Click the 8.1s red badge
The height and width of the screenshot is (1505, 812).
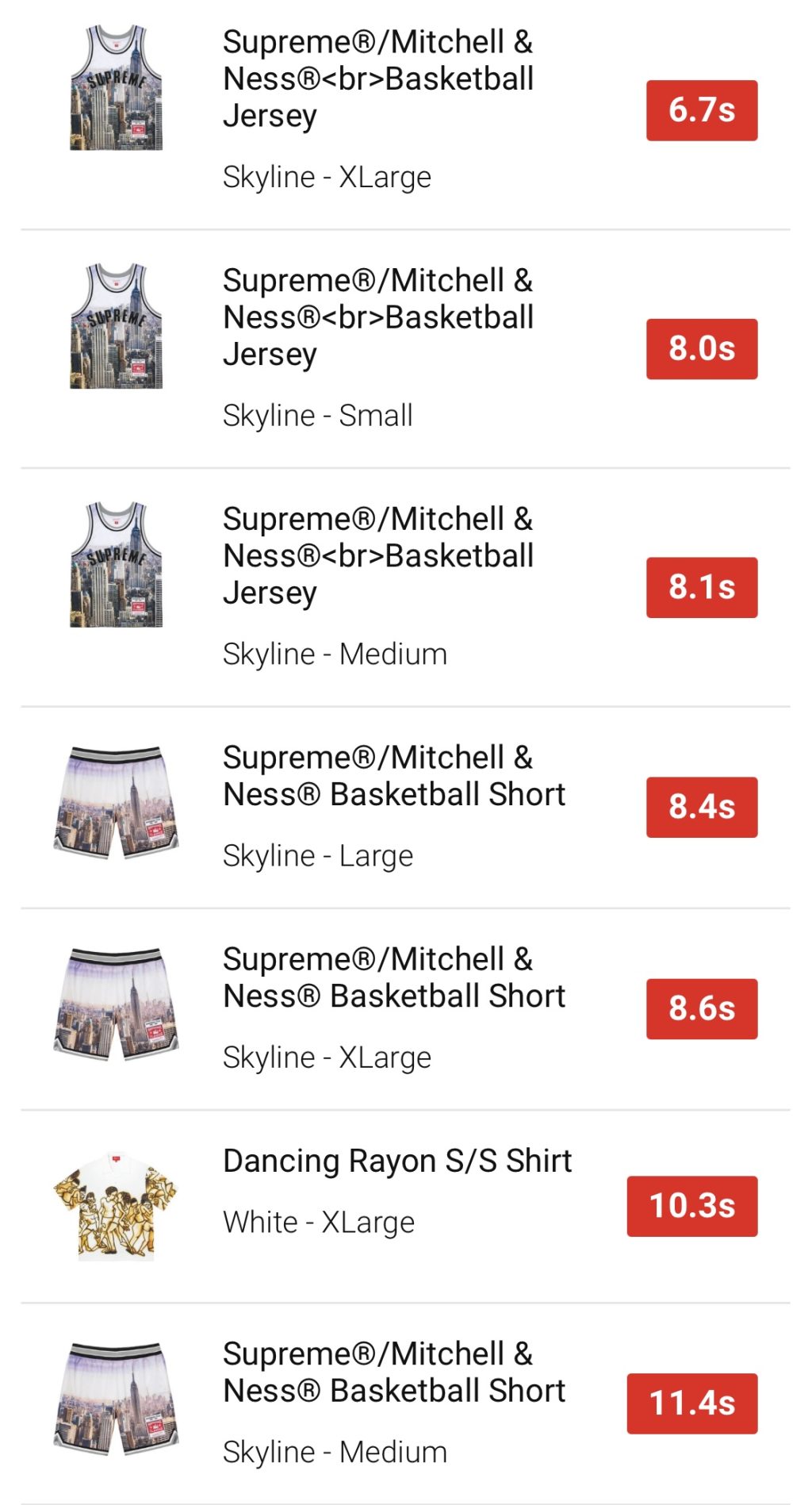coord(701,587)
